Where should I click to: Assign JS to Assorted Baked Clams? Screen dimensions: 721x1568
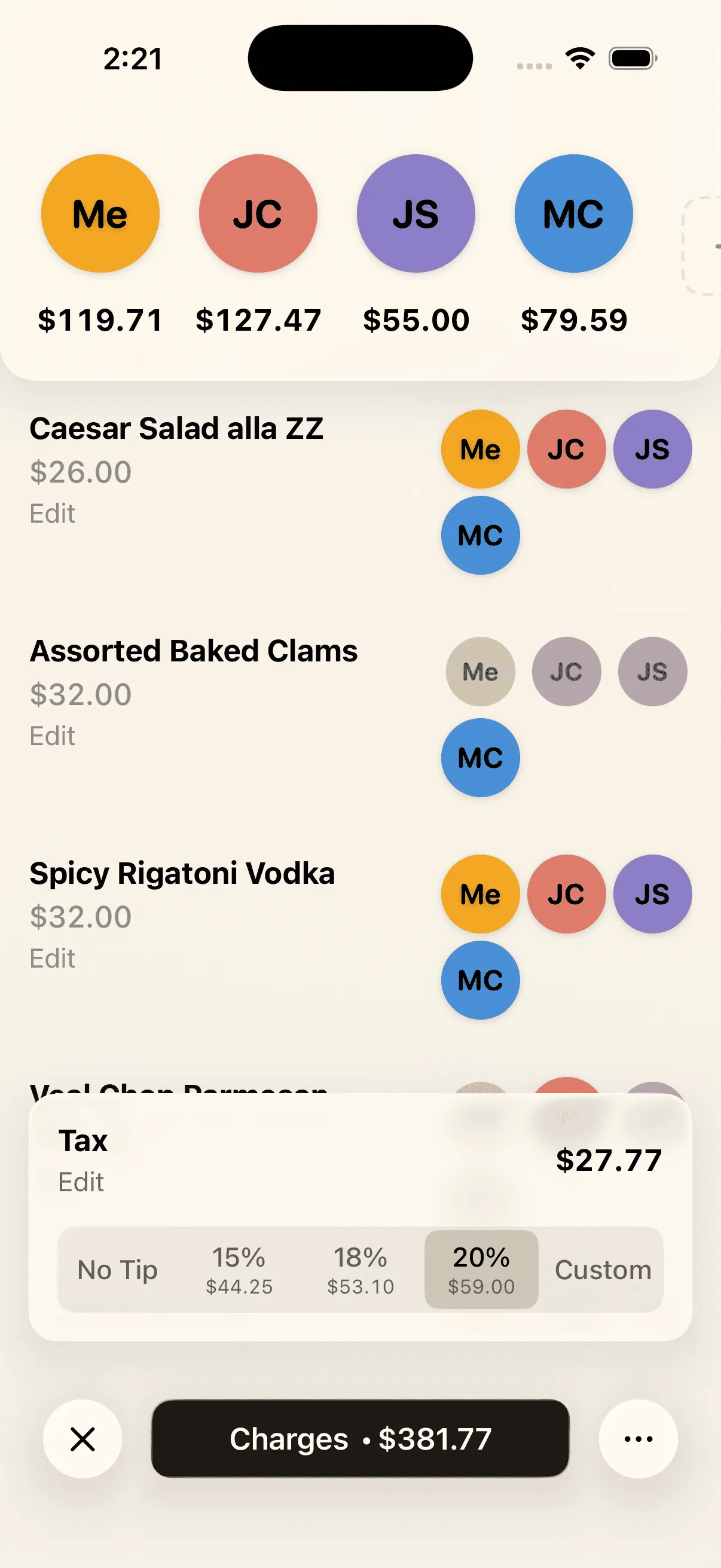[x=652, y=672]
